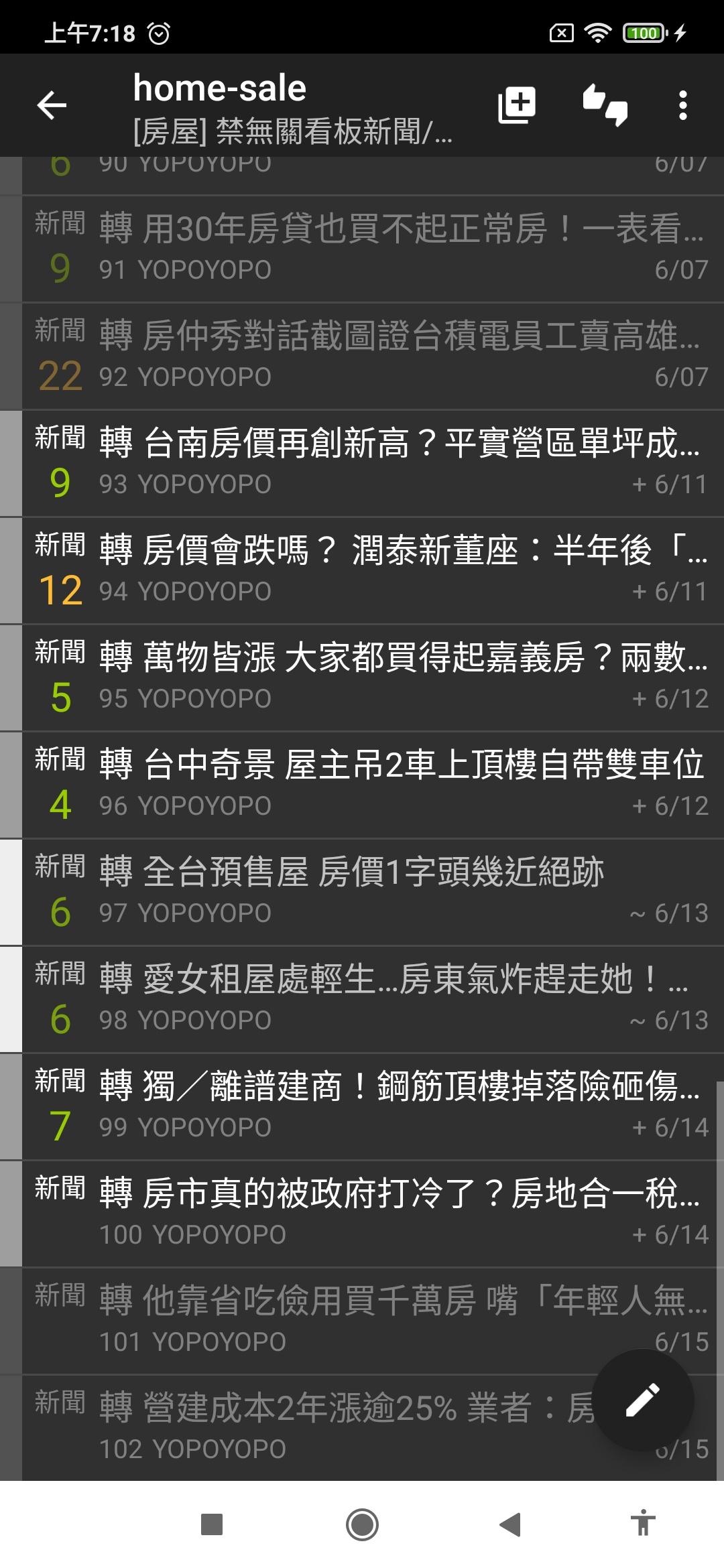The width and height of the screenshot is (724, 1568).
Task: Compose a new post with pencil button
Action: pyautogui.click(x=643, y=1400)
